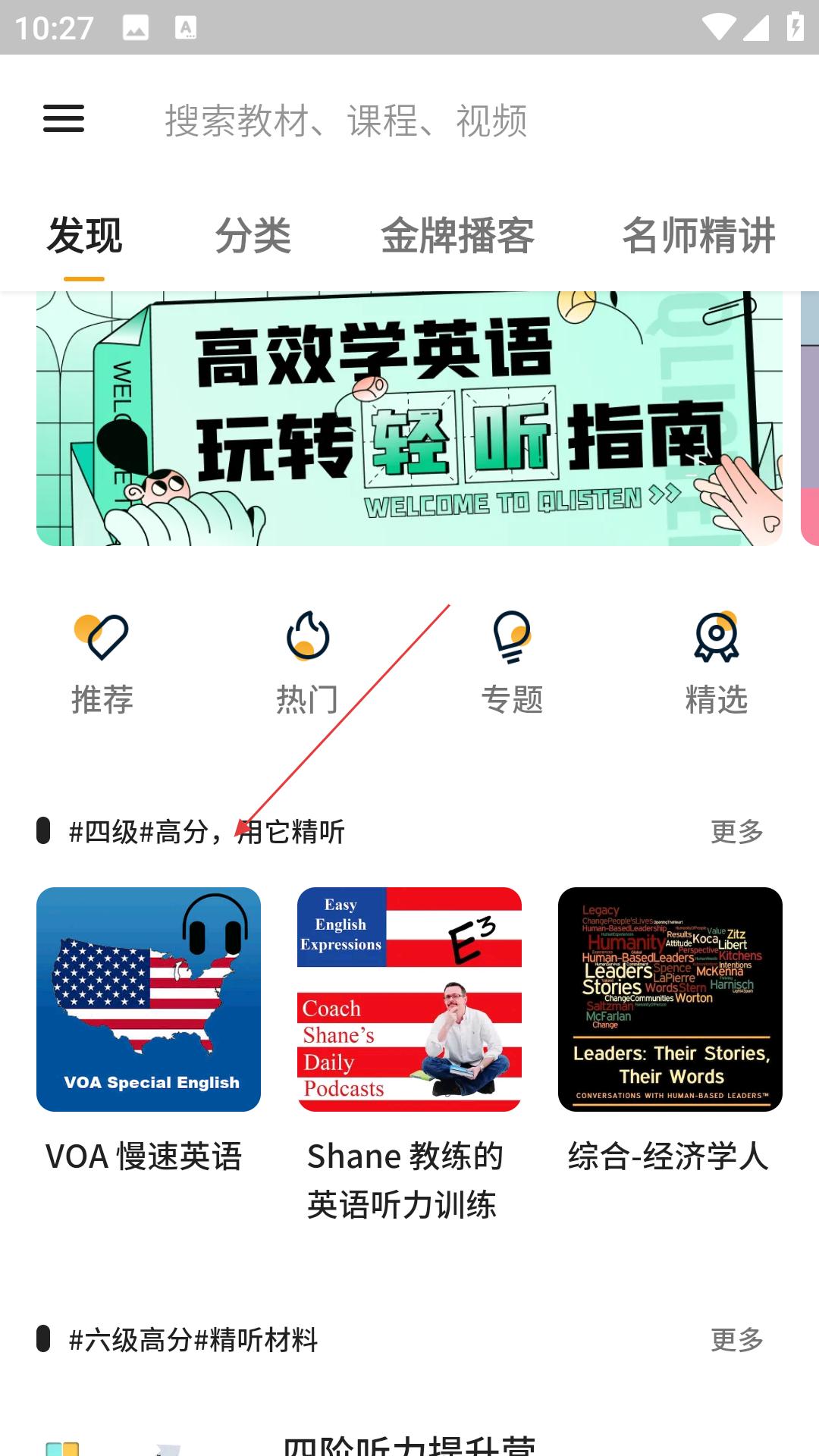Tap 更多 beside #六级高分#精听材料
Screen dimensions: 819x1456
(x=736, y=1340)
